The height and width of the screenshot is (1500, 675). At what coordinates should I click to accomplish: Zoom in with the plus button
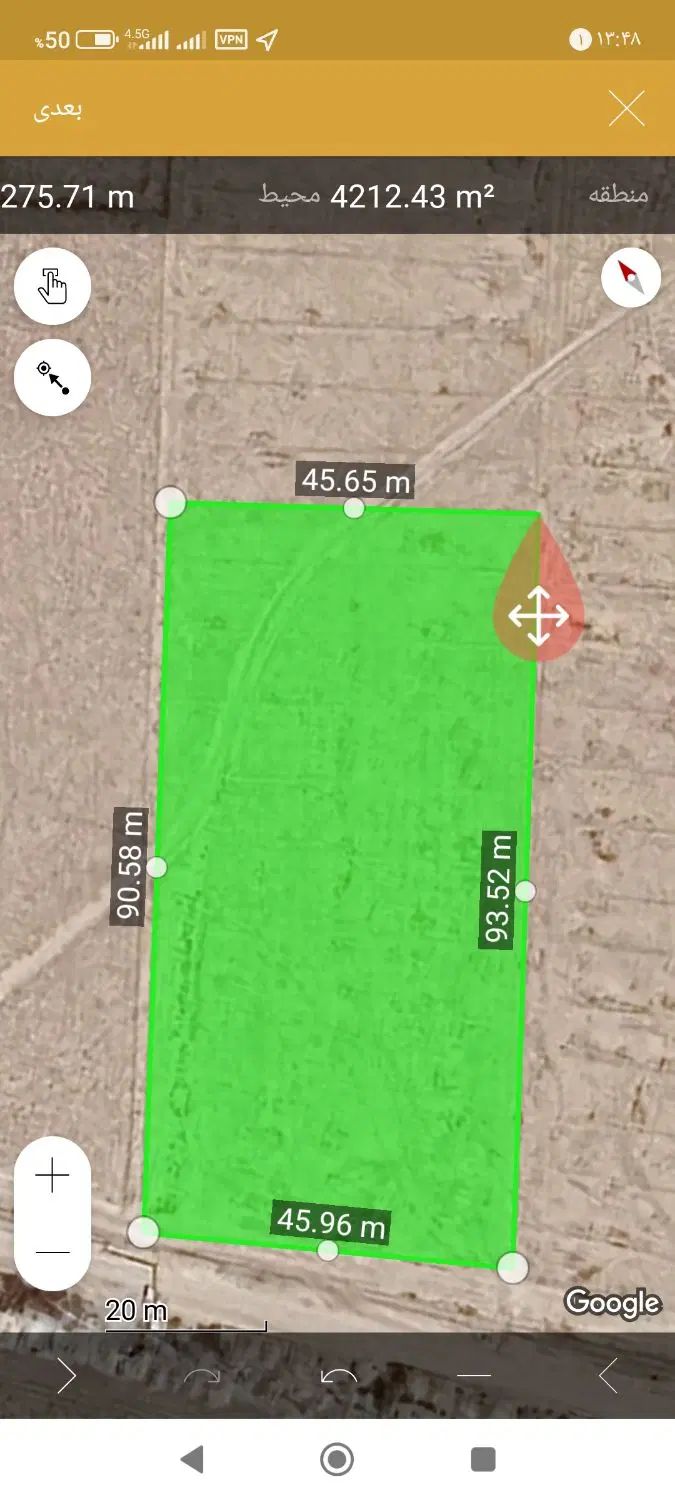pos(52,1177)
